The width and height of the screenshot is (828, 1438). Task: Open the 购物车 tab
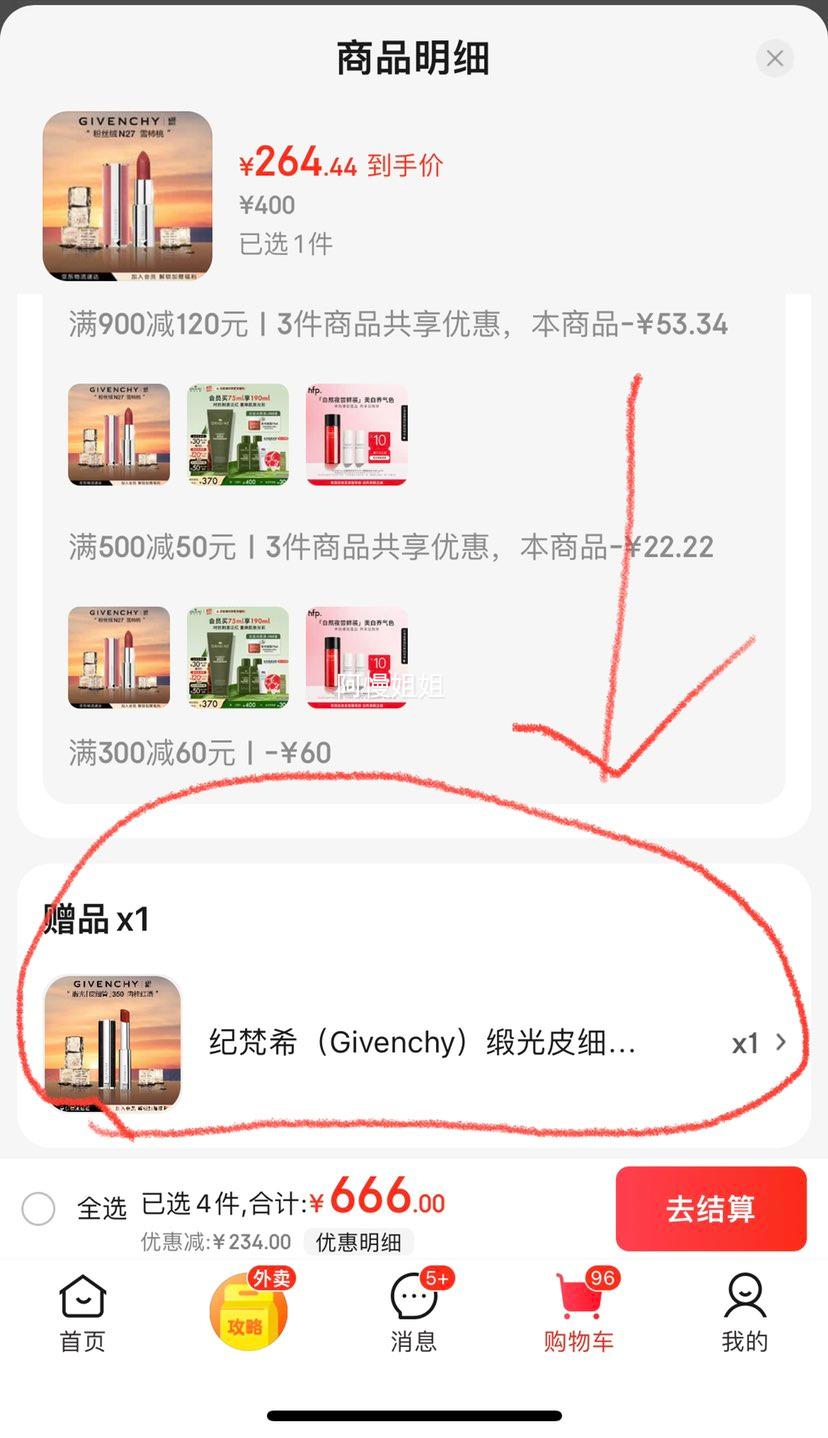(x=579, y=1313)
